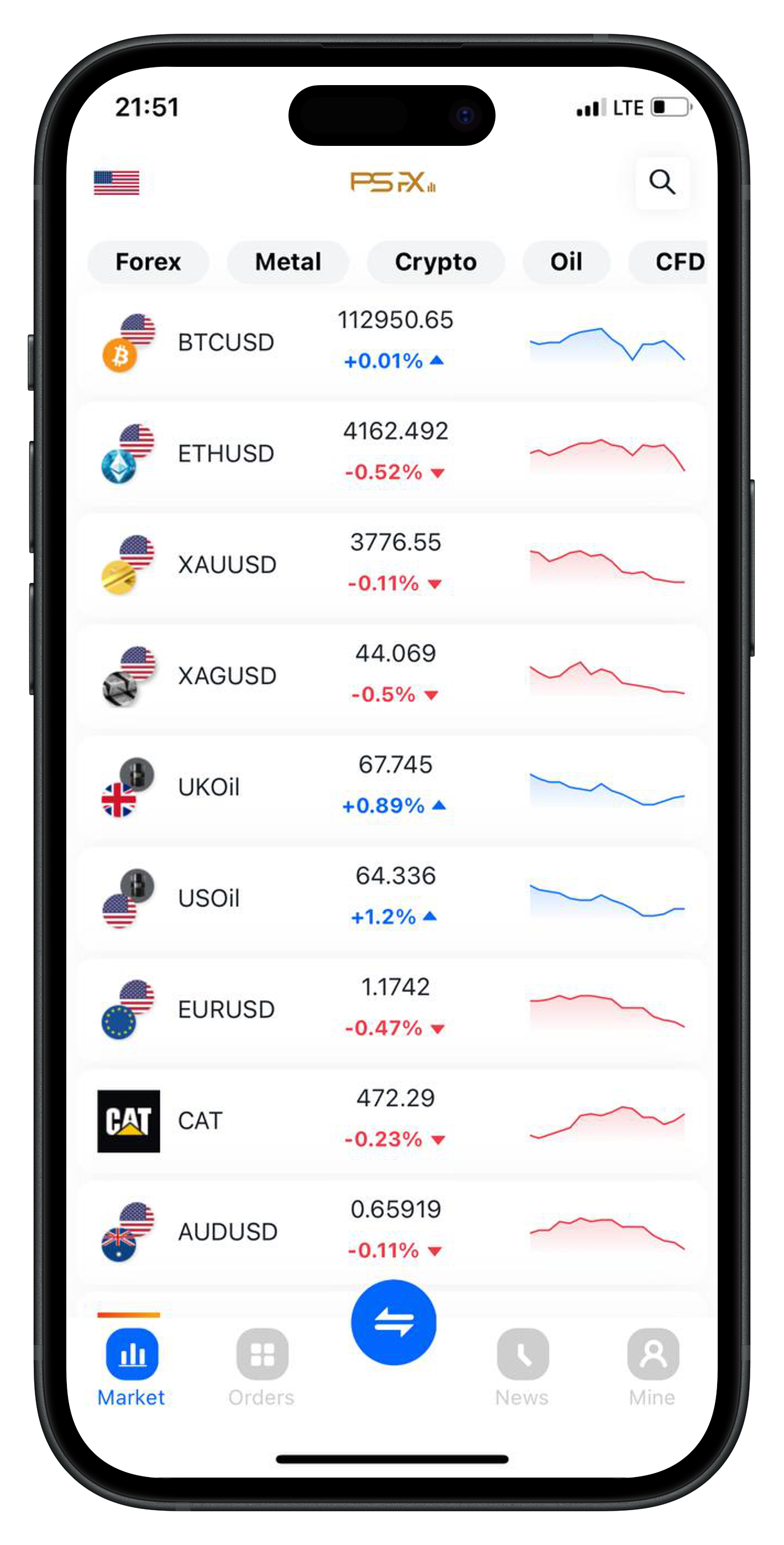Open the UKOil instrument
The image size is (784, 1545).
click(391, 786)
